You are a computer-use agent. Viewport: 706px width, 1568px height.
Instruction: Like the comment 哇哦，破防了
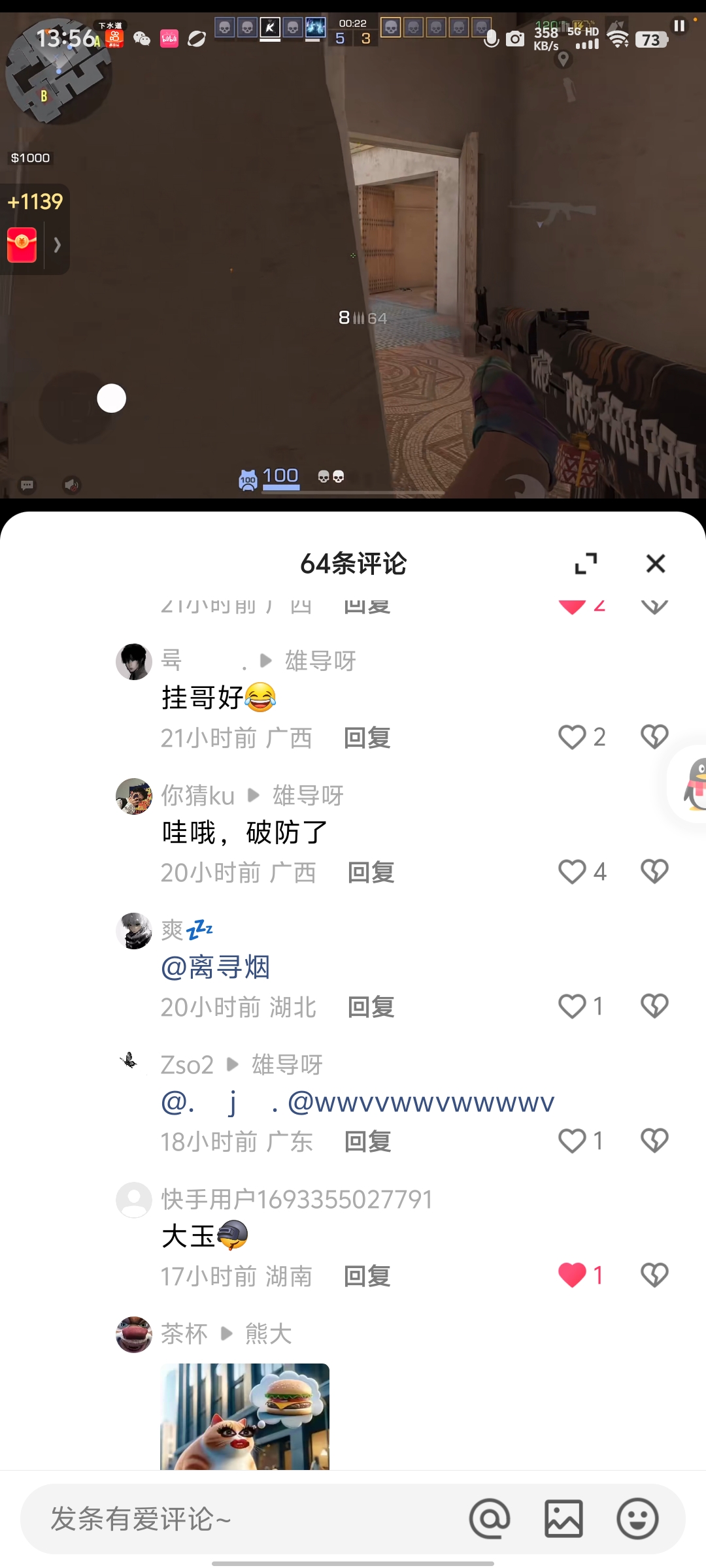click(x=573, y=872)
